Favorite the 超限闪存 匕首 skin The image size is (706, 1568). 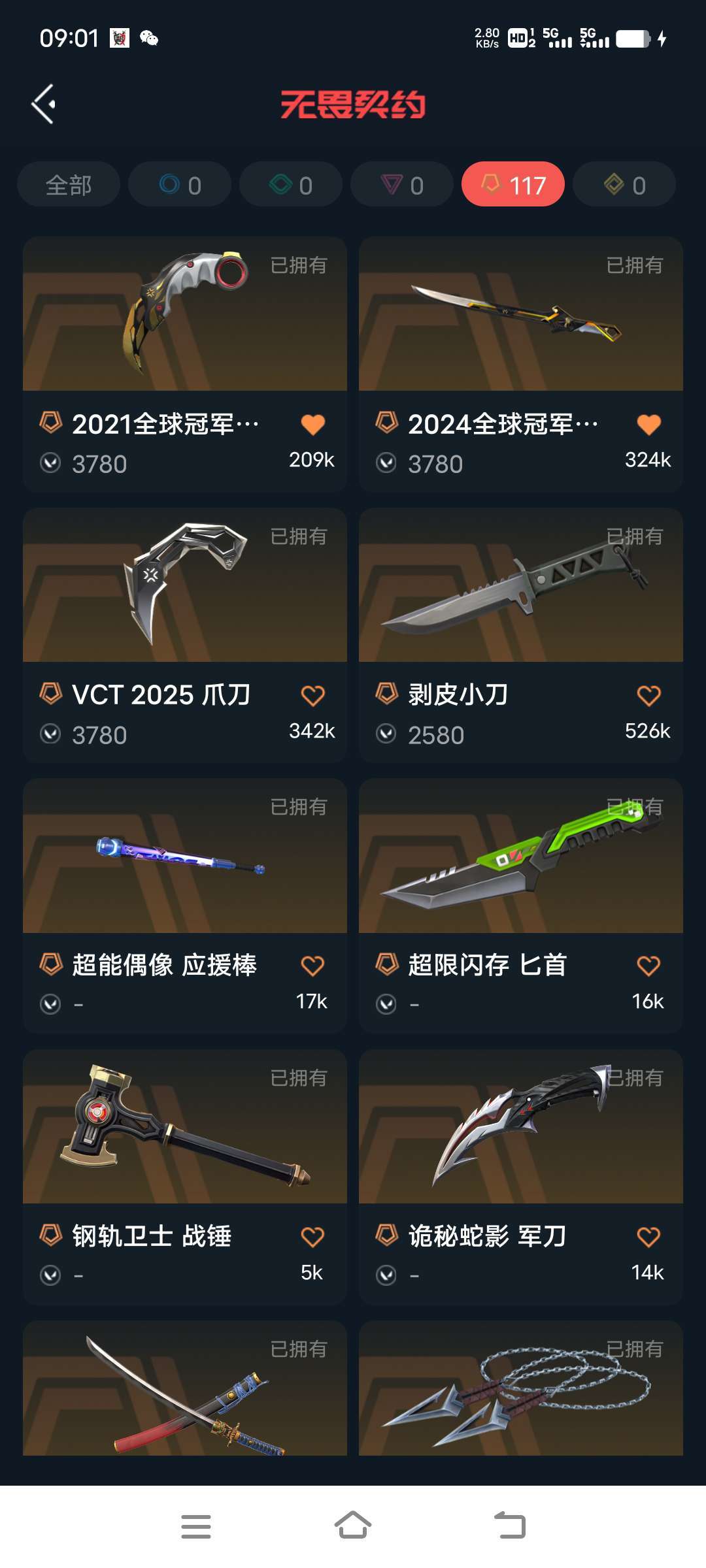[x=648, y=966]
